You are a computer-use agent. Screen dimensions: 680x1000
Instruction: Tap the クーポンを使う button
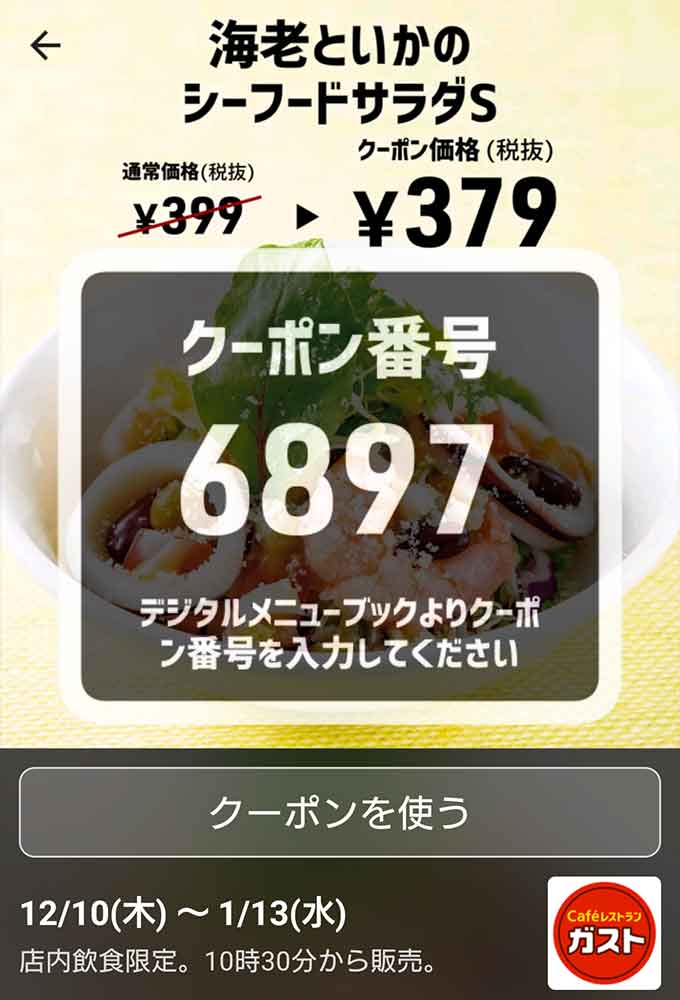[x=340, y=812]
